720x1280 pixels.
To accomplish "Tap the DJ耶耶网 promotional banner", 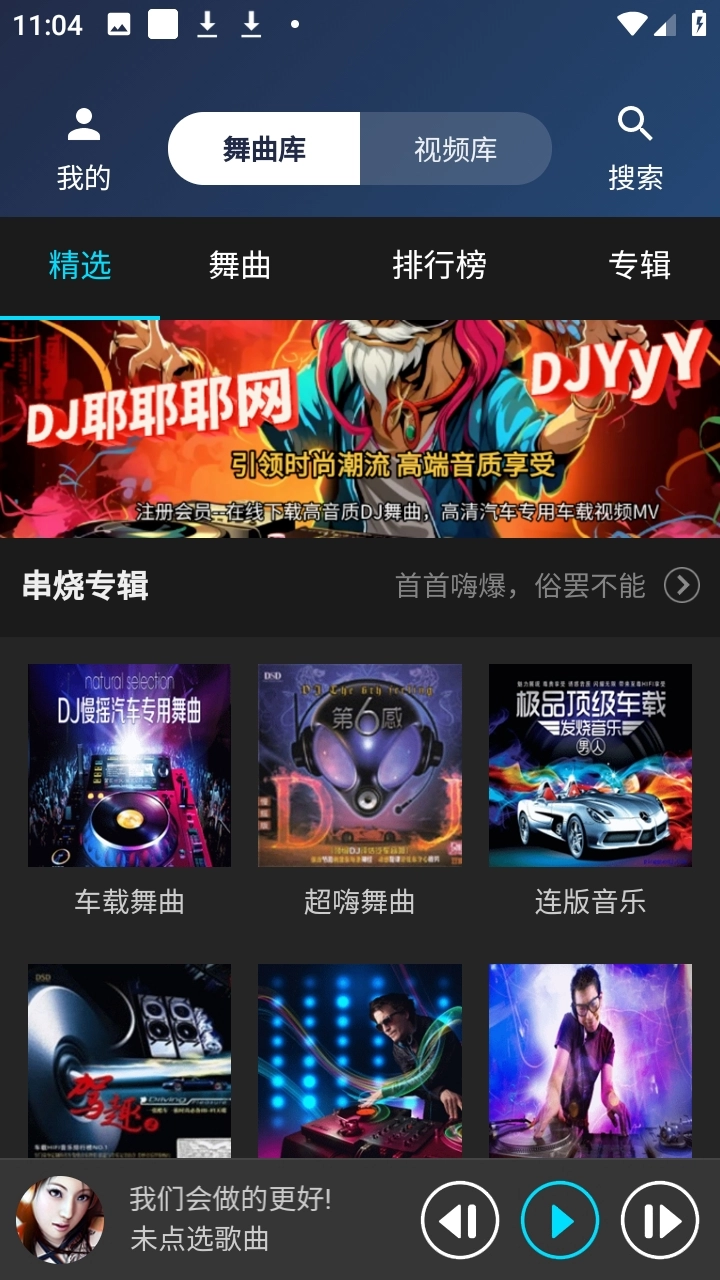I will point(360,430).
